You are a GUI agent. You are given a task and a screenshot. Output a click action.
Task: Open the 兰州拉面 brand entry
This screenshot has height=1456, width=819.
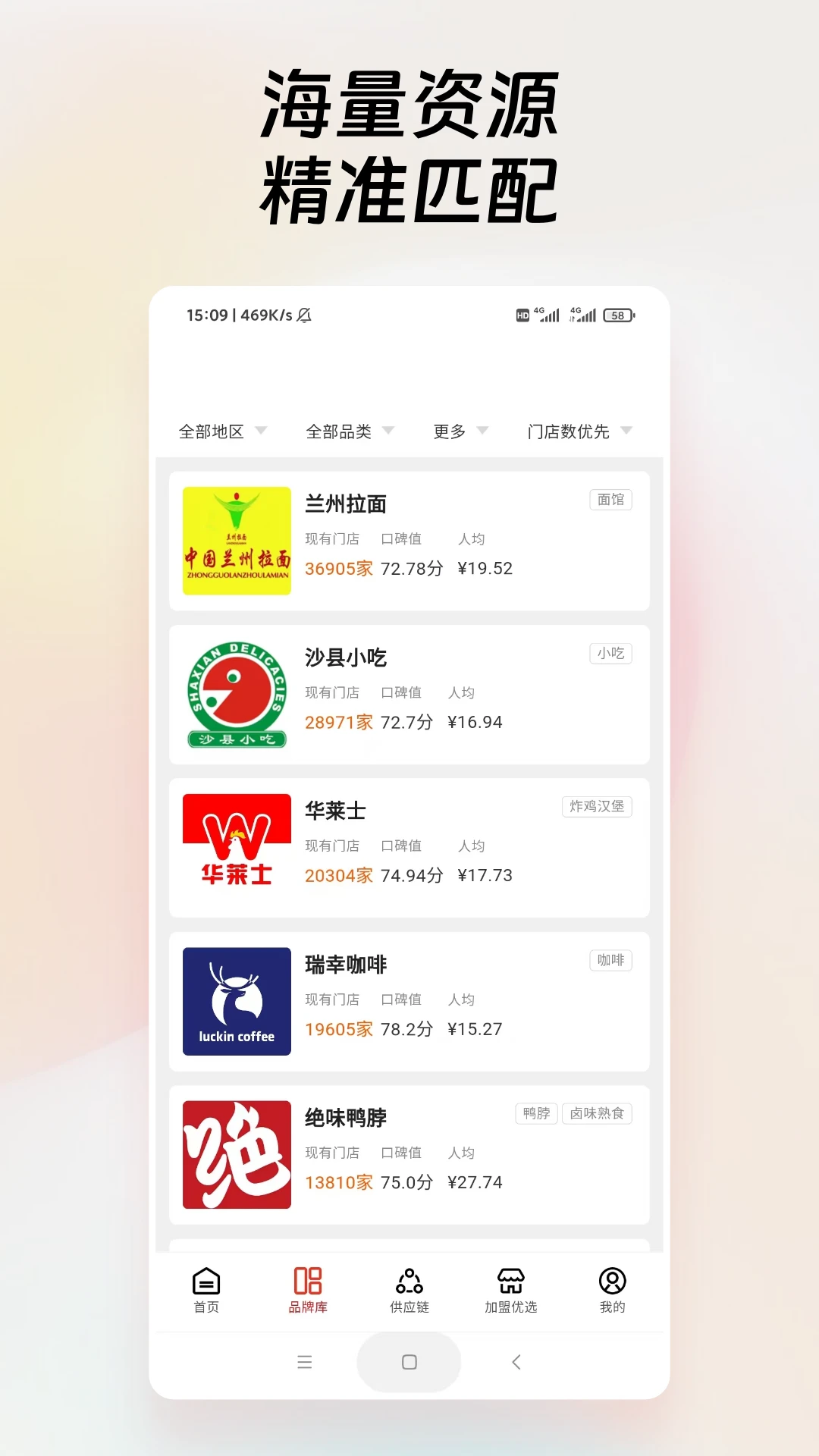(x=409, y=540)
